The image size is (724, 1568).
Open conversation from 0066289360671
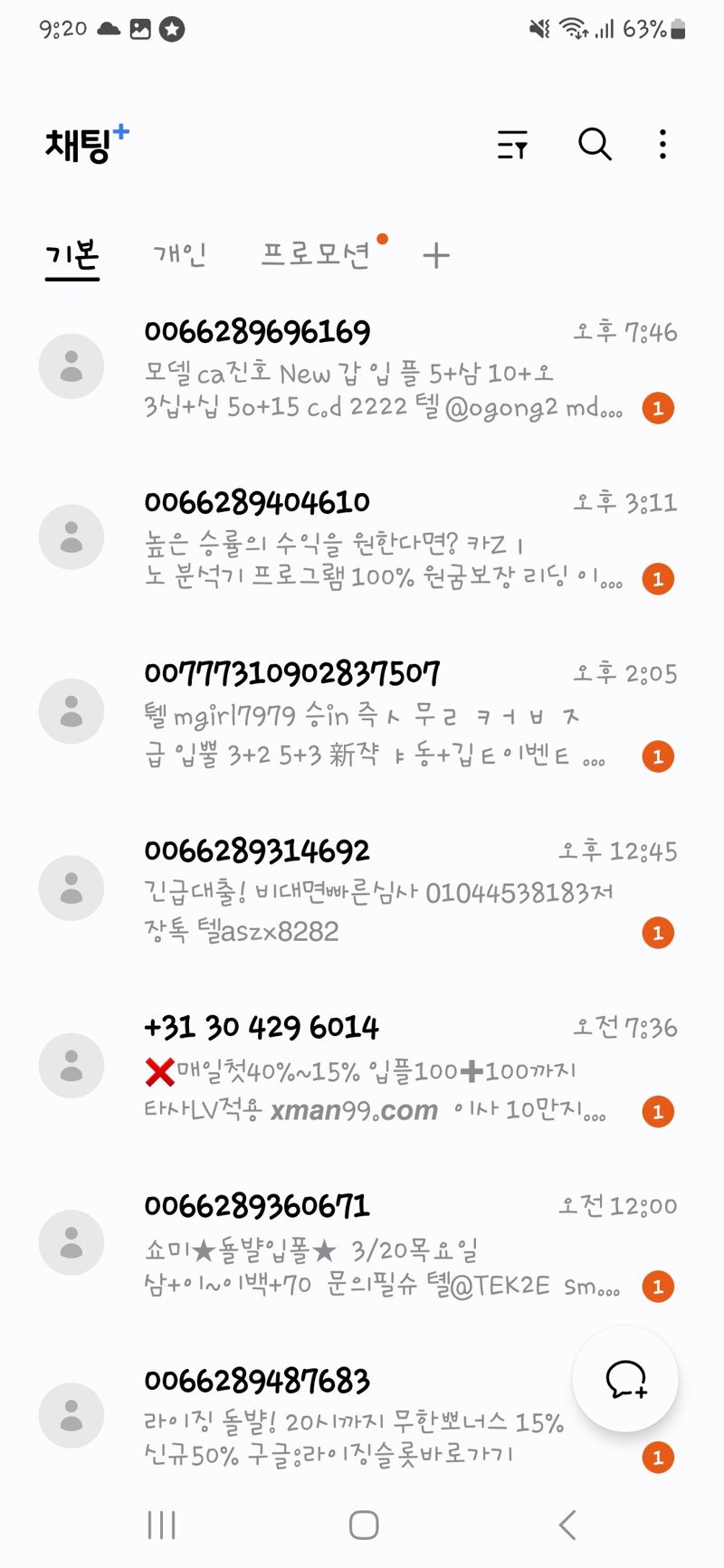click(362, 1245)
